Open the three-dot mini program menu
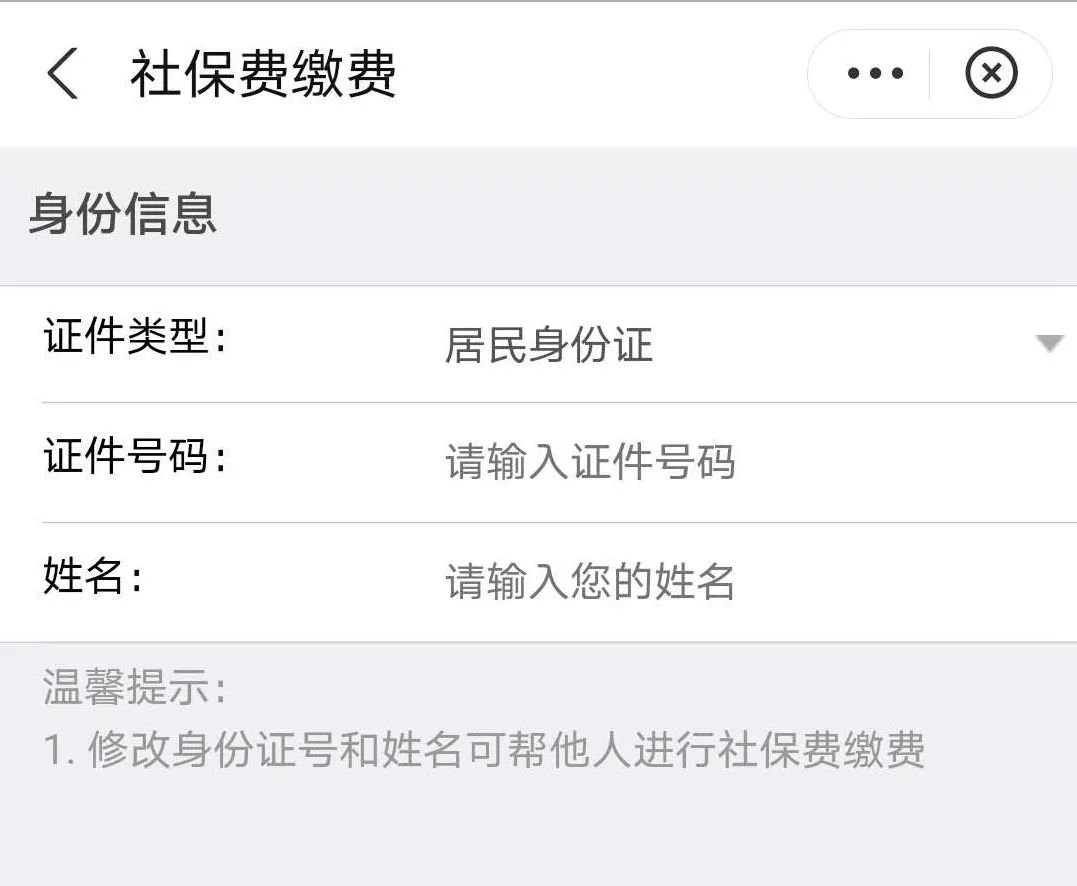 tap(874, 73)
